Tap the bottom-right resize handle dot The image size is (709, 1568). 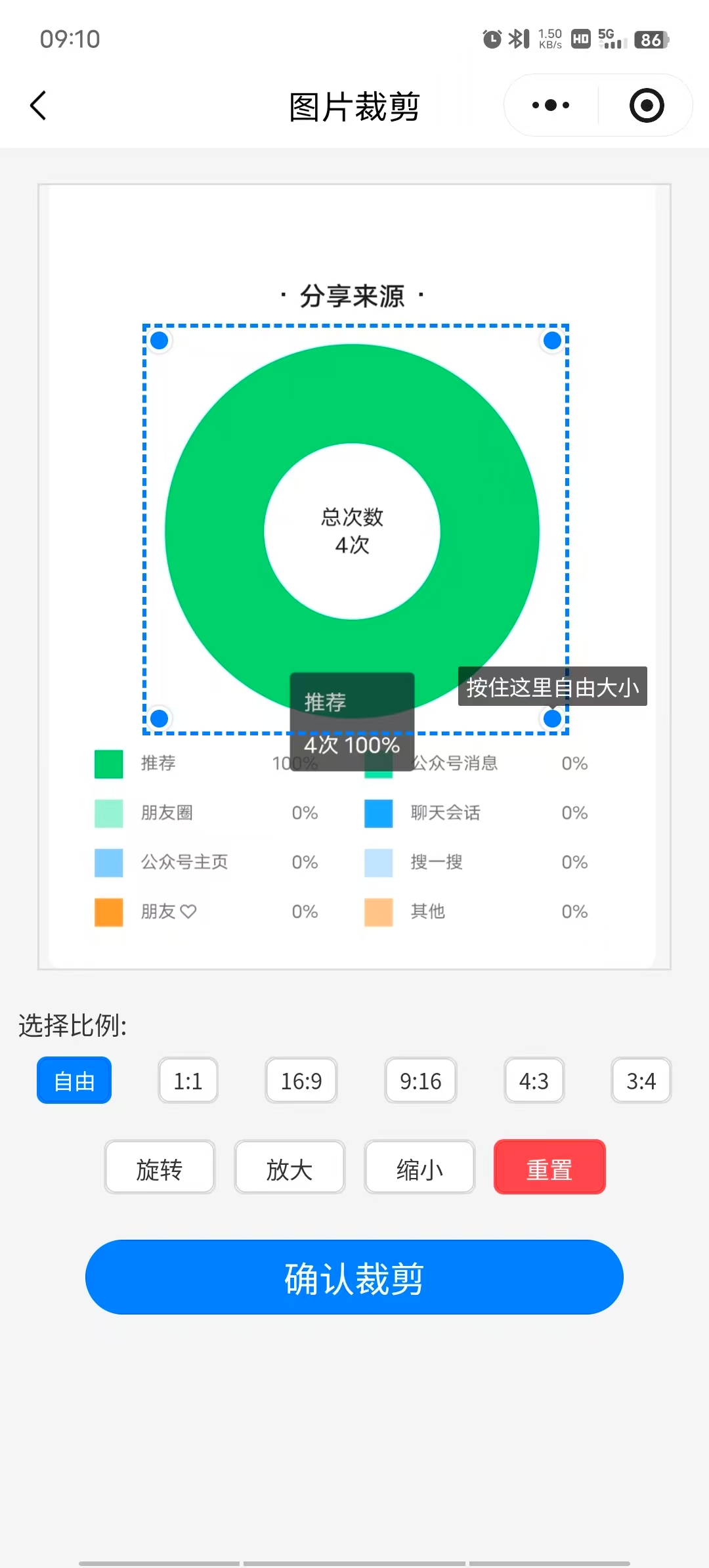[x=552, y=718]
